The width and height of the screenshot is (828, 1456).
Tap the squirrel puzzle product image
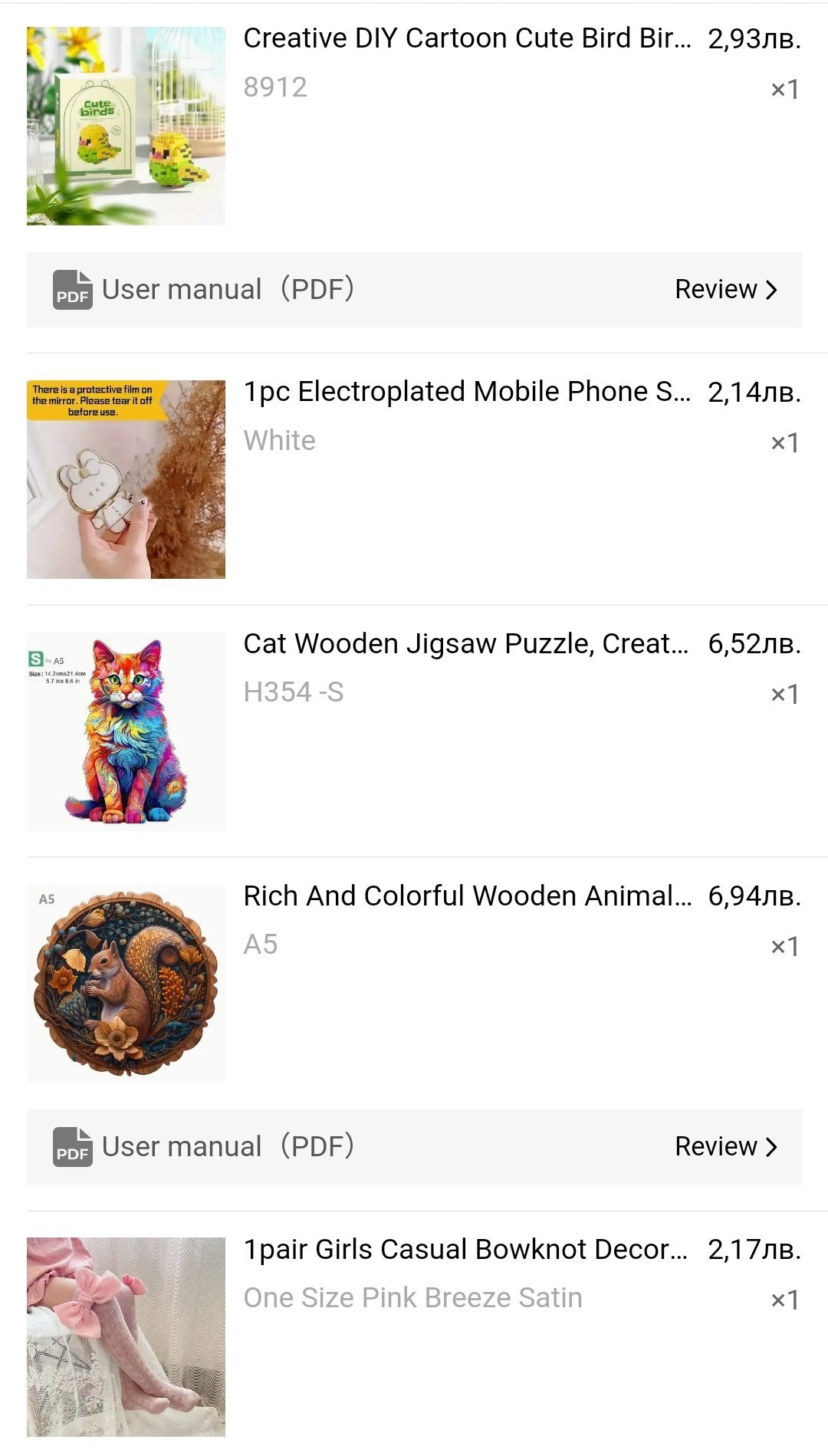pos(126,984)
